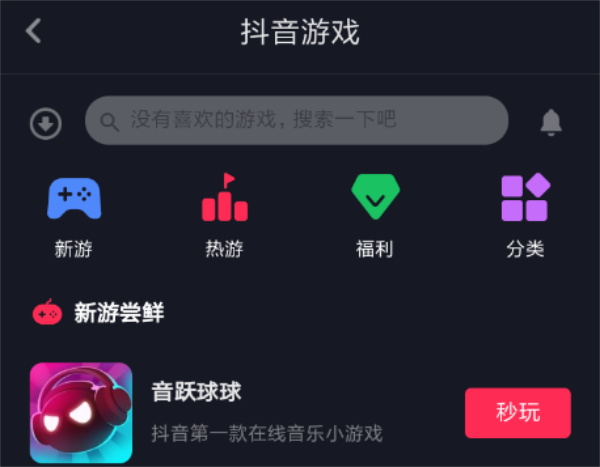The width and height of the screenshot is (600, 467).
Task: Open the downloads icon
Action: [46, 123]
